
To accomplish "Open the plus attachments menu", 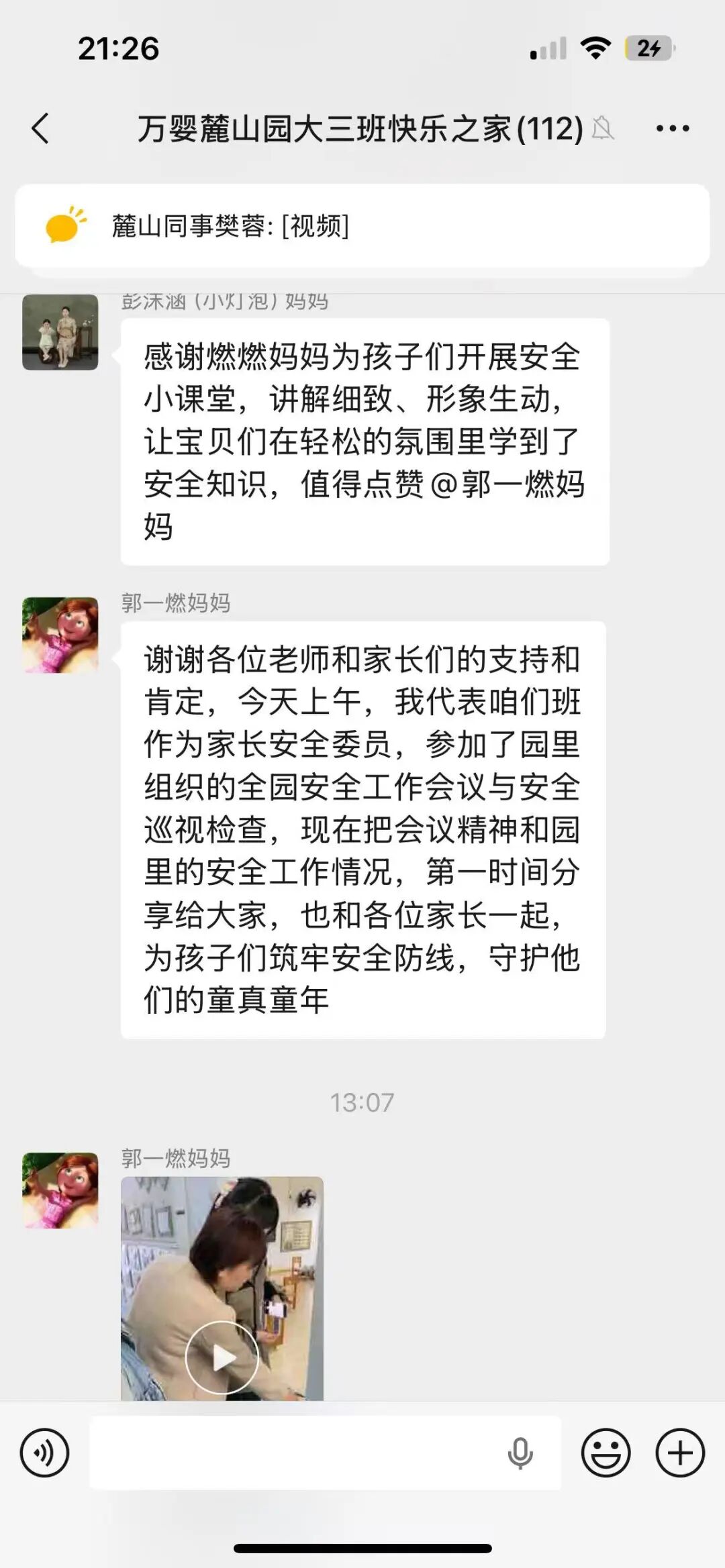I will (x=680, y=1453).
